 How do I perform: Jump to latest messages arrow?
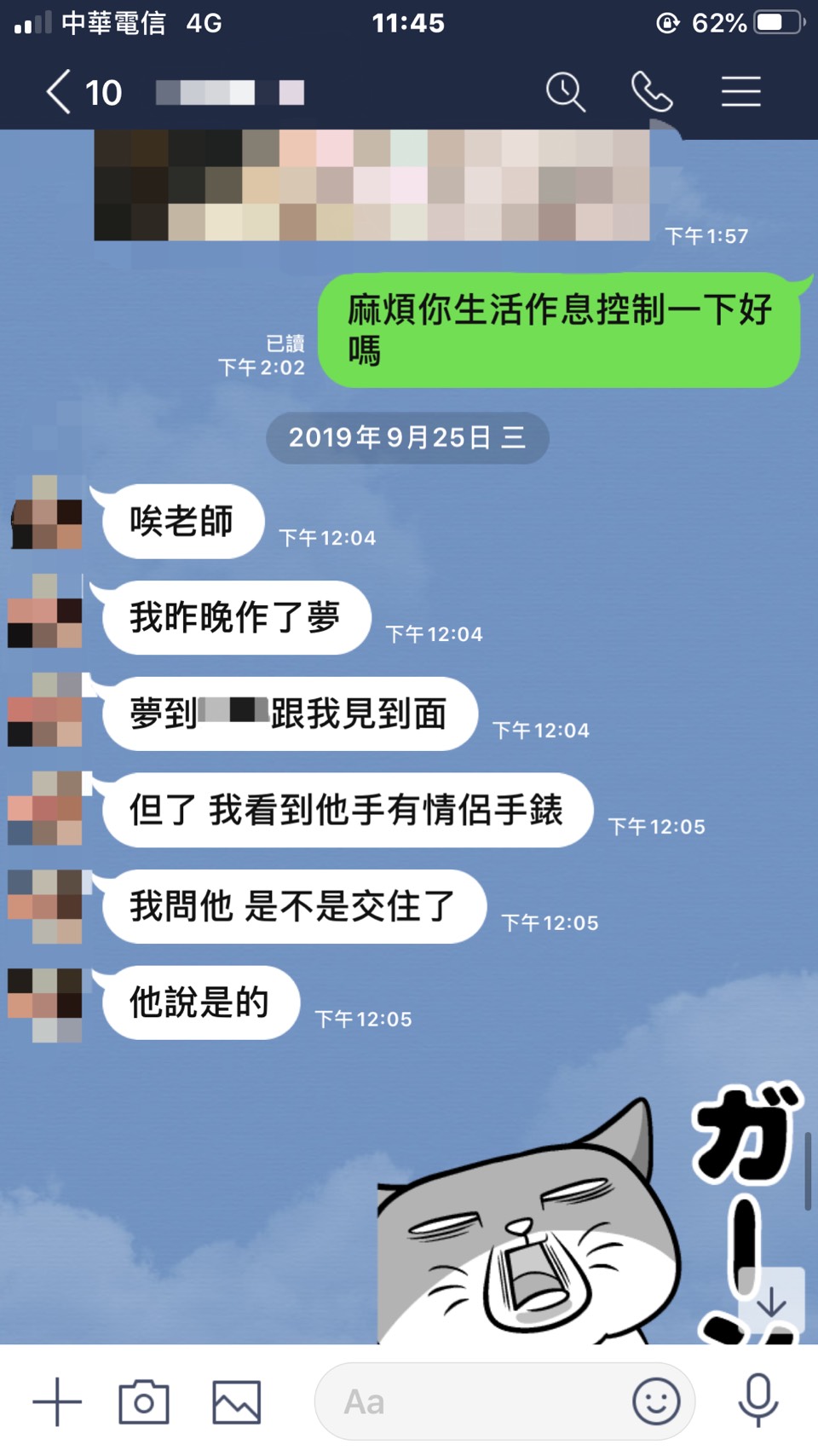coord(771,1302)
